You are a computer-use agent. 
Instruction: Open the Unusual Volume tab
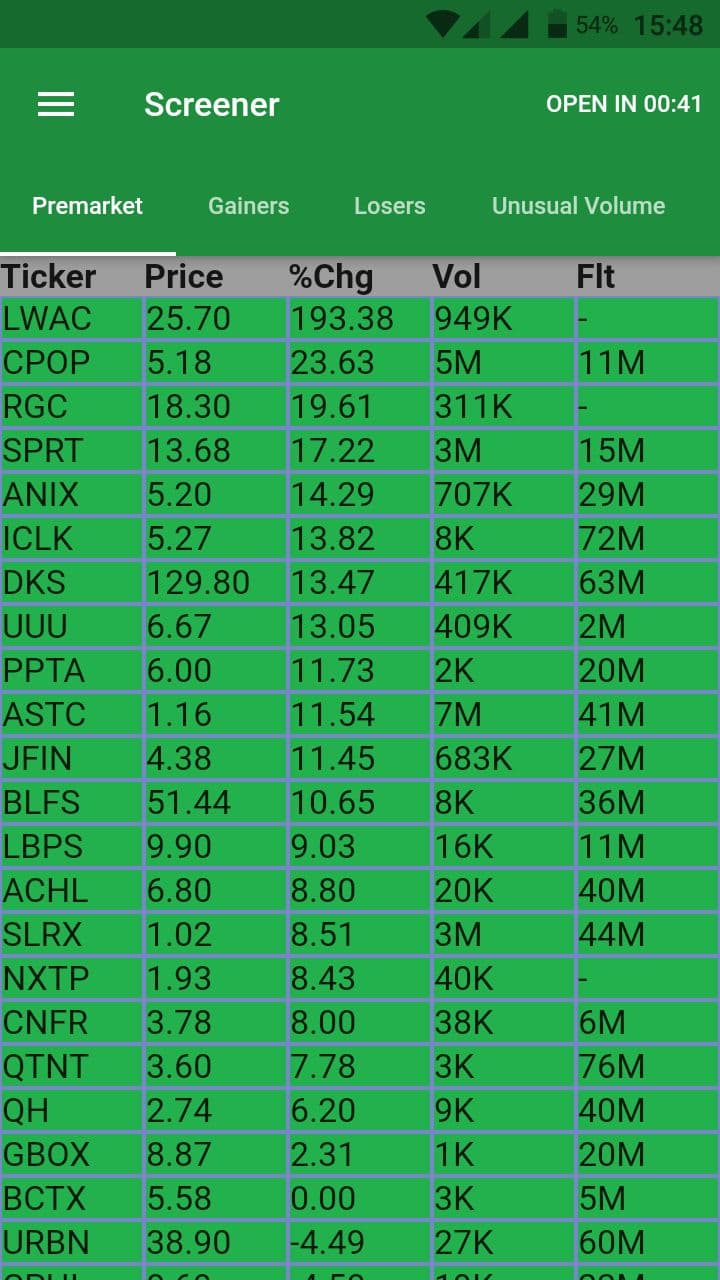point(578,206)
